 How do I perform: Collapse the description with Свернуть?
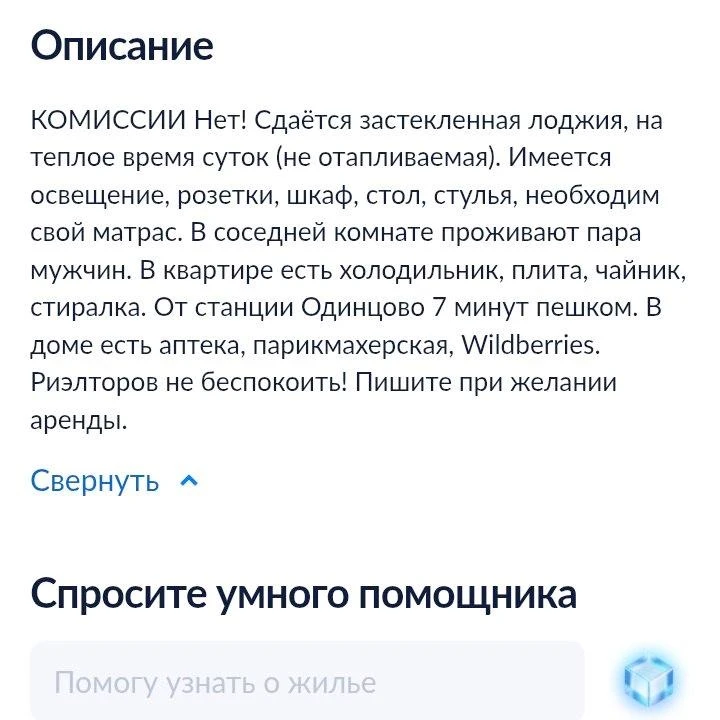click(x=114, y=481)
